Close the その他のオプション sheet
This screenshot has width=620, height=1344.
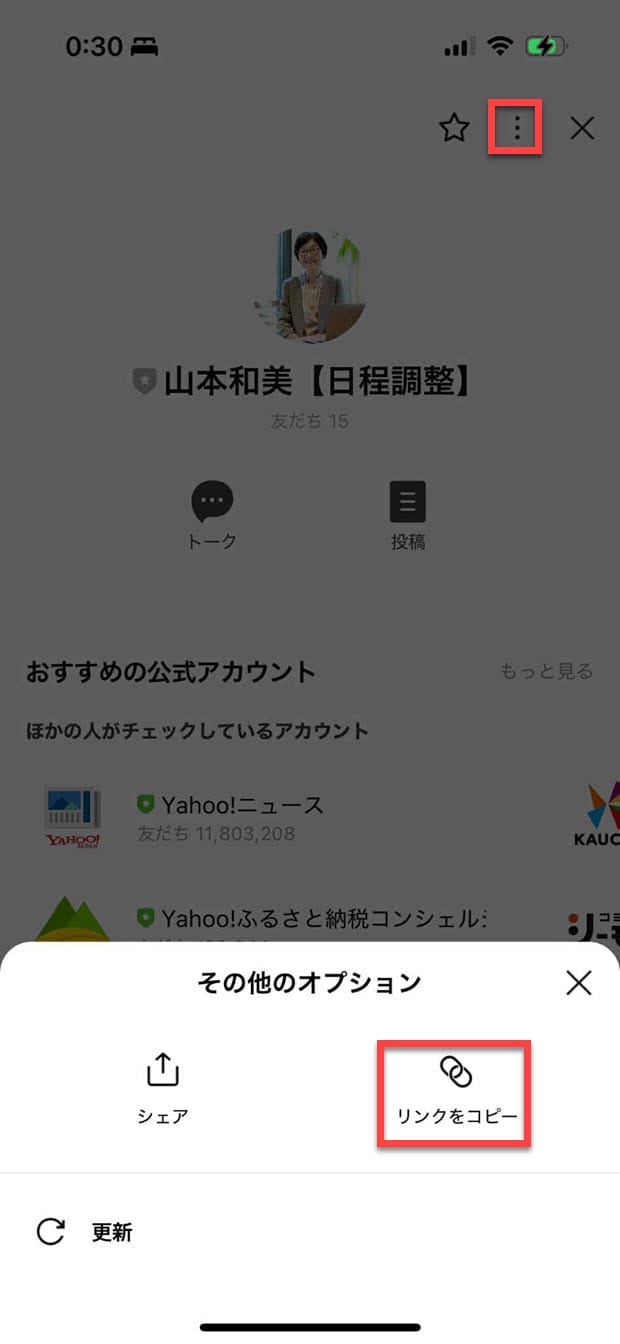[579, 983]
